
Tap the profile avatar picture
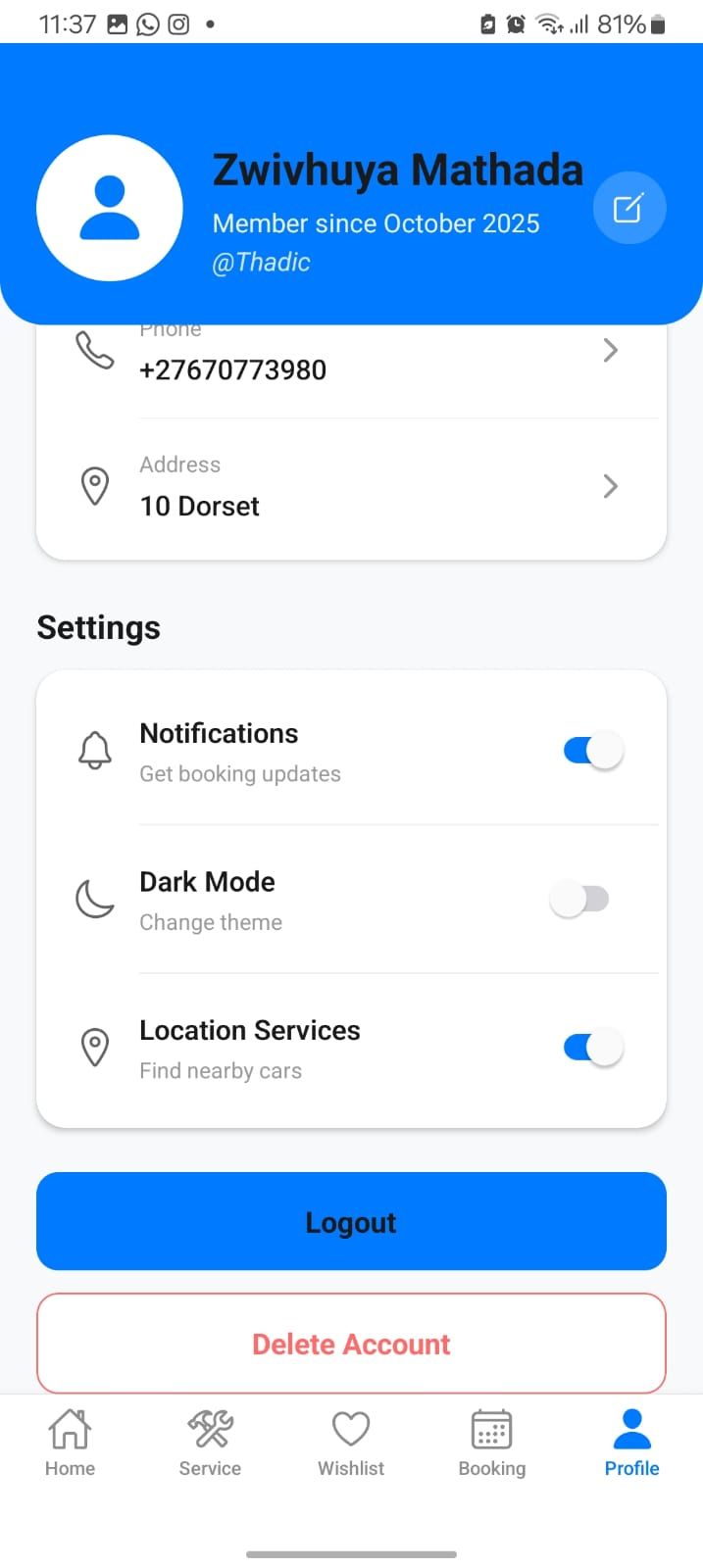coord(110,208)
